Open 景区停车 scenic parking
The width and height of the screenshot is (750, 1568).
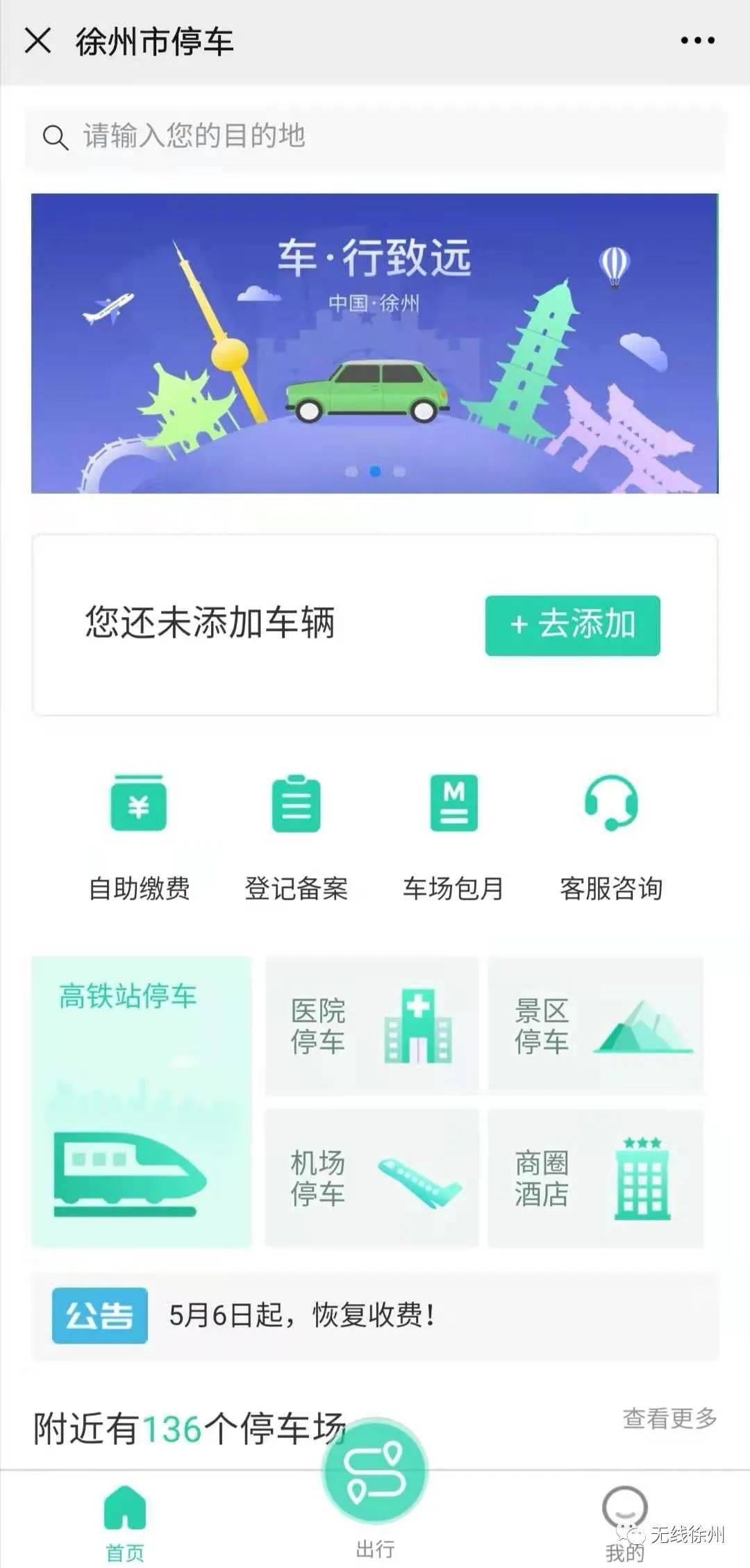595,1025
